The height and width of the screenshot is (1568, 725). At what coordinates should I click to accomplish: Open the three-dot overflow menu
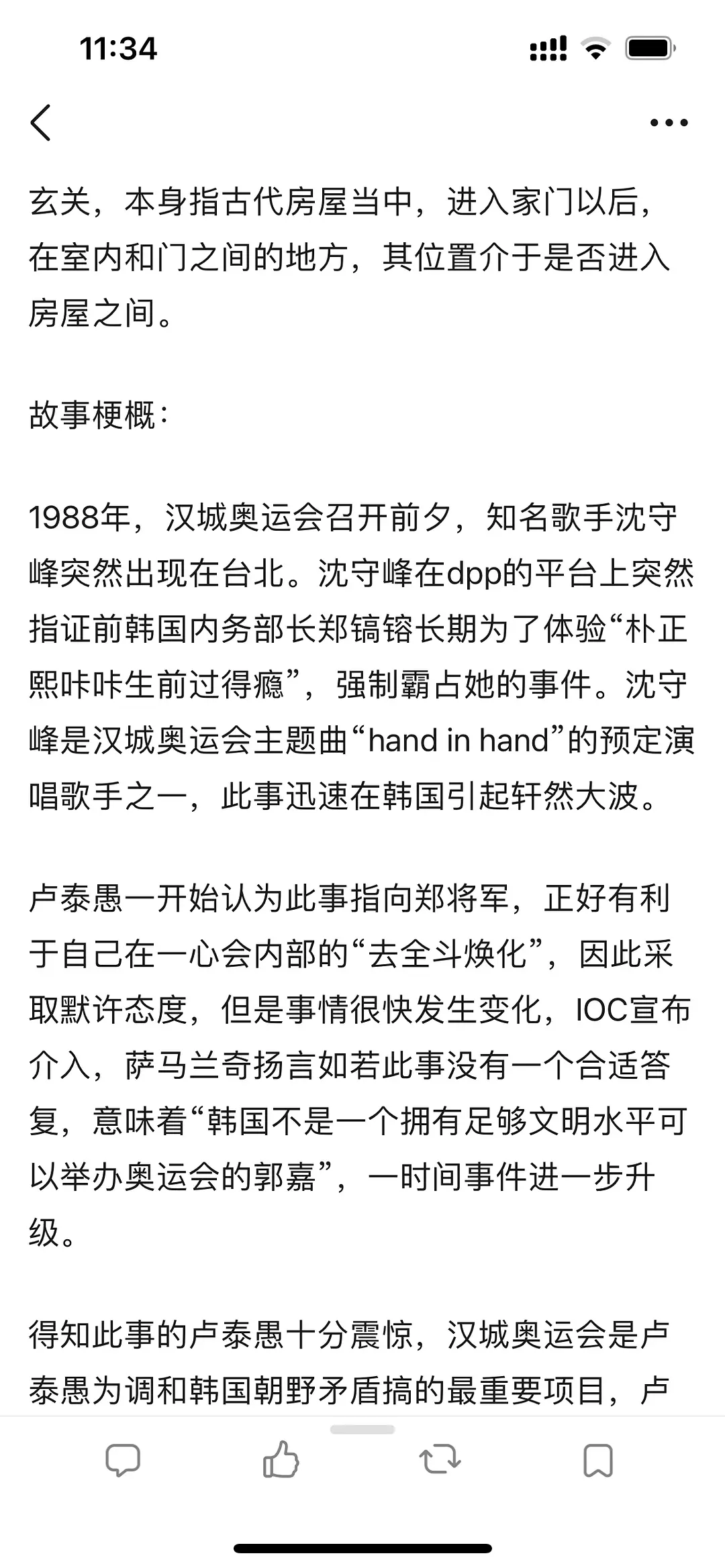click(669, 123)
